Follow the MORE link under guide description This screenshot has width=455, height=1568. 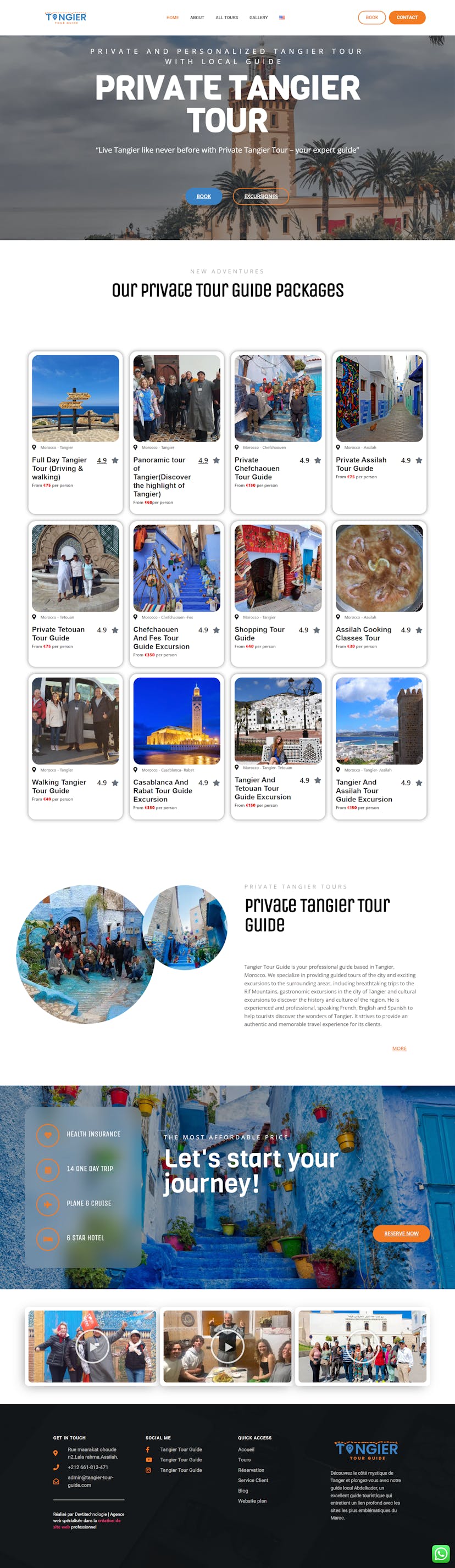click(399, 1048)
